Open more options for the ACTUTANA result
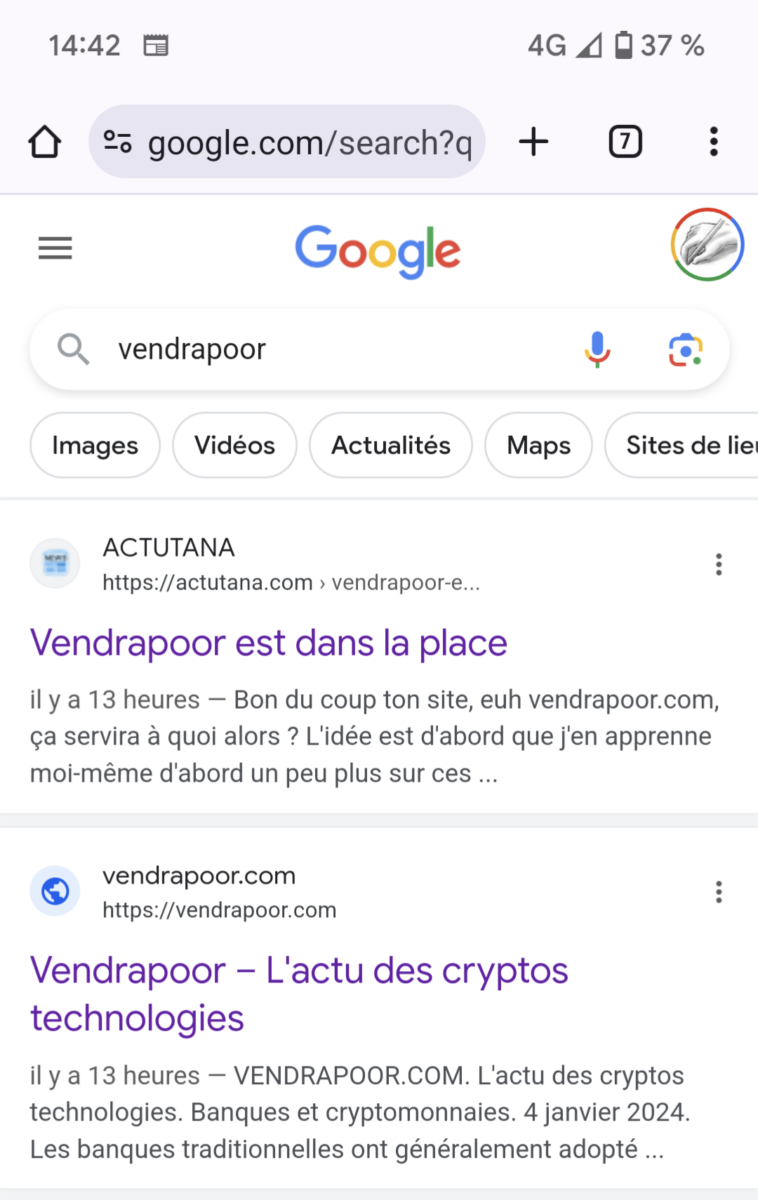 718,565
